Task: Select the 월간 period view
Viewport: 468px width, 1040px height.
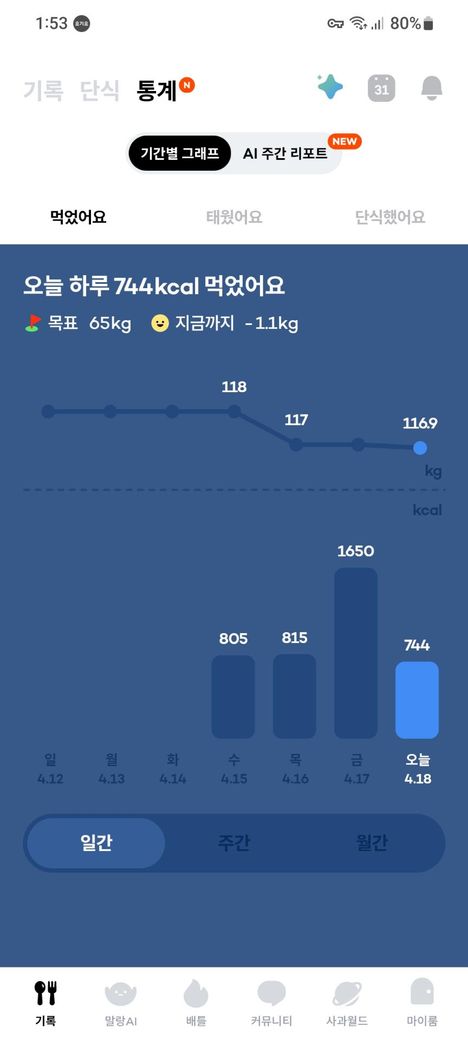Action: click(x=372, y=843)
